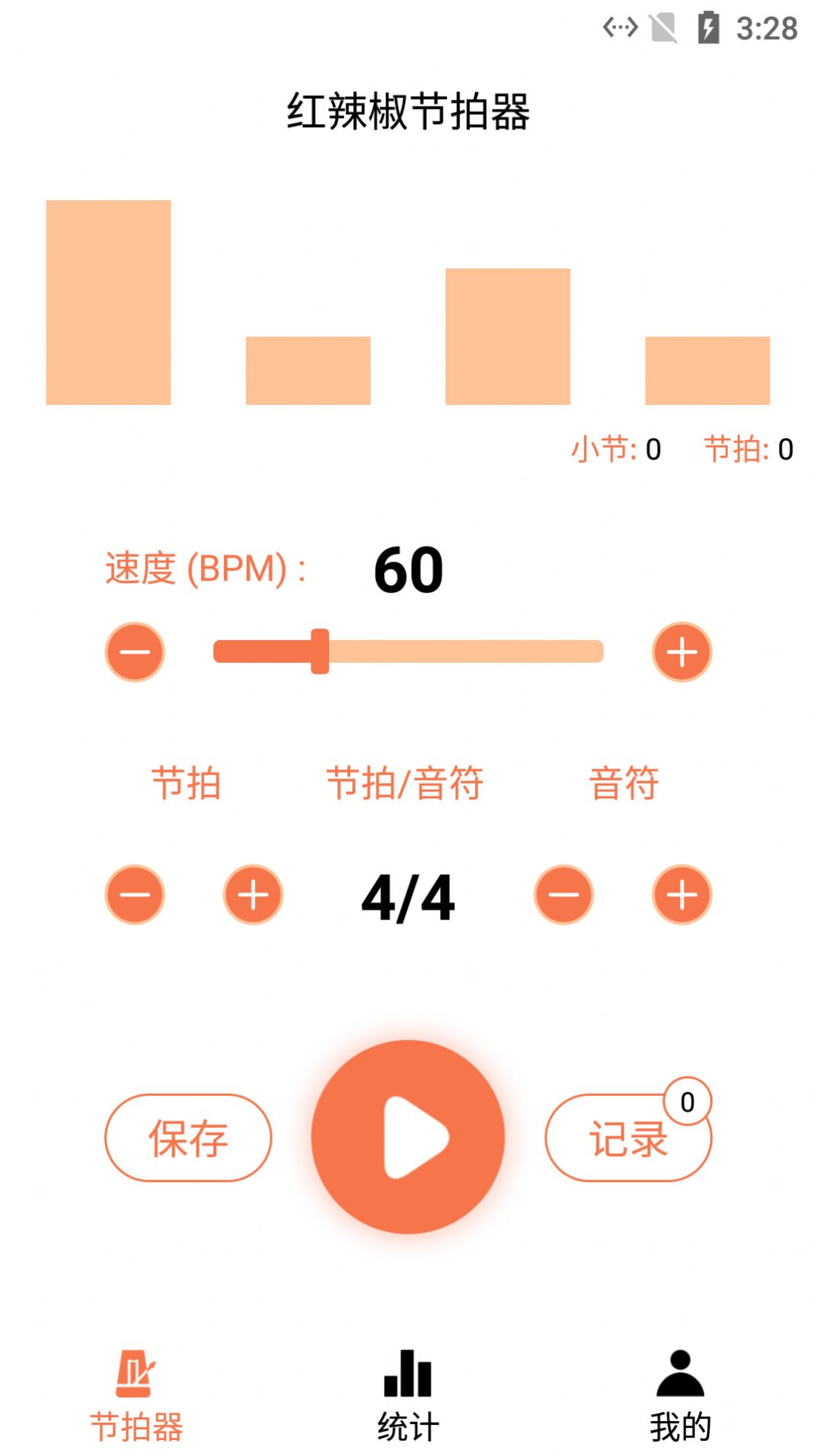Tap the second beat bar to raise volume
The height and width of the screenshot is (1456, 817).
tap(307, 371)
